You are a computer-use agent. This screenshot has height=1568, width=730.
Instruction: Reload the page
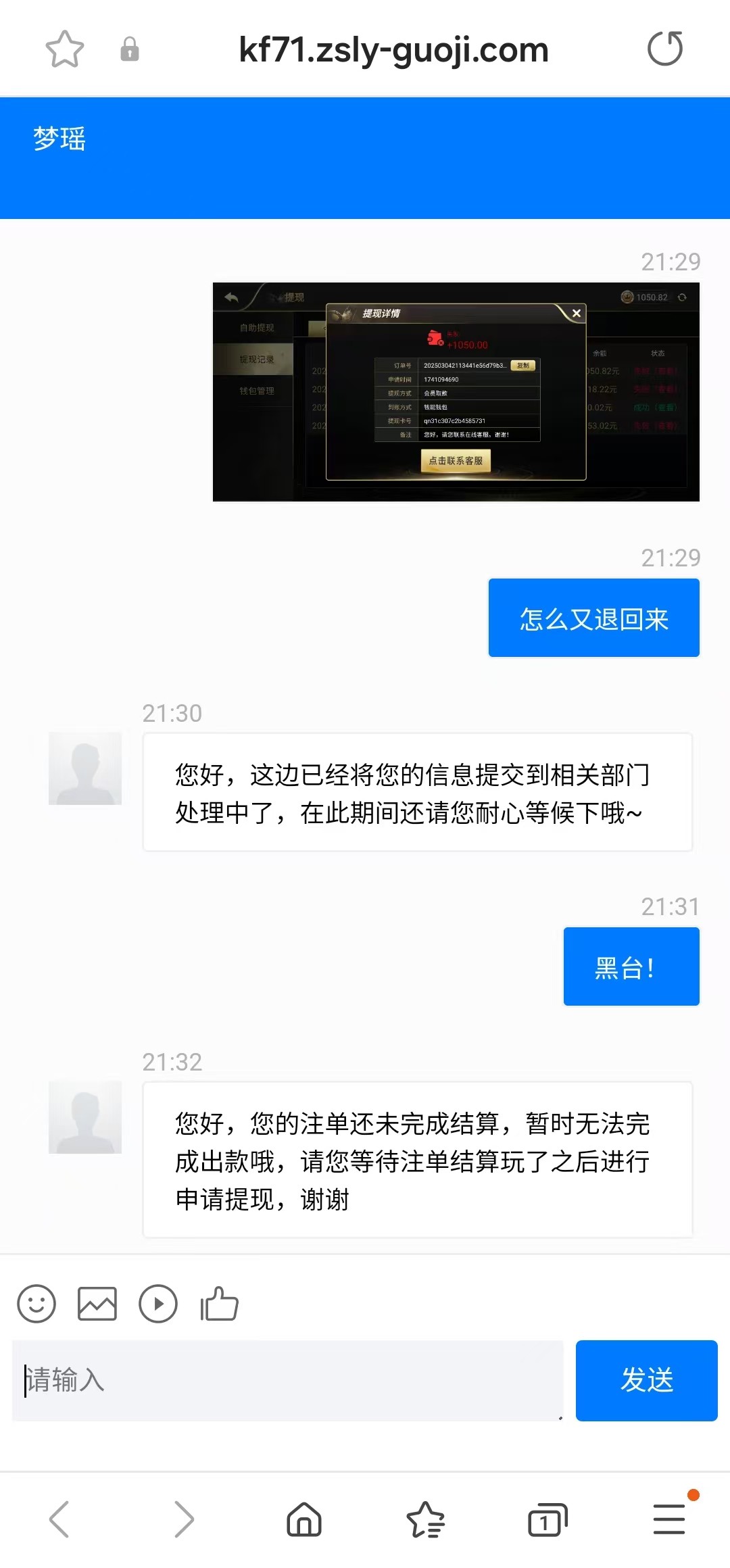tap(665, 49)
